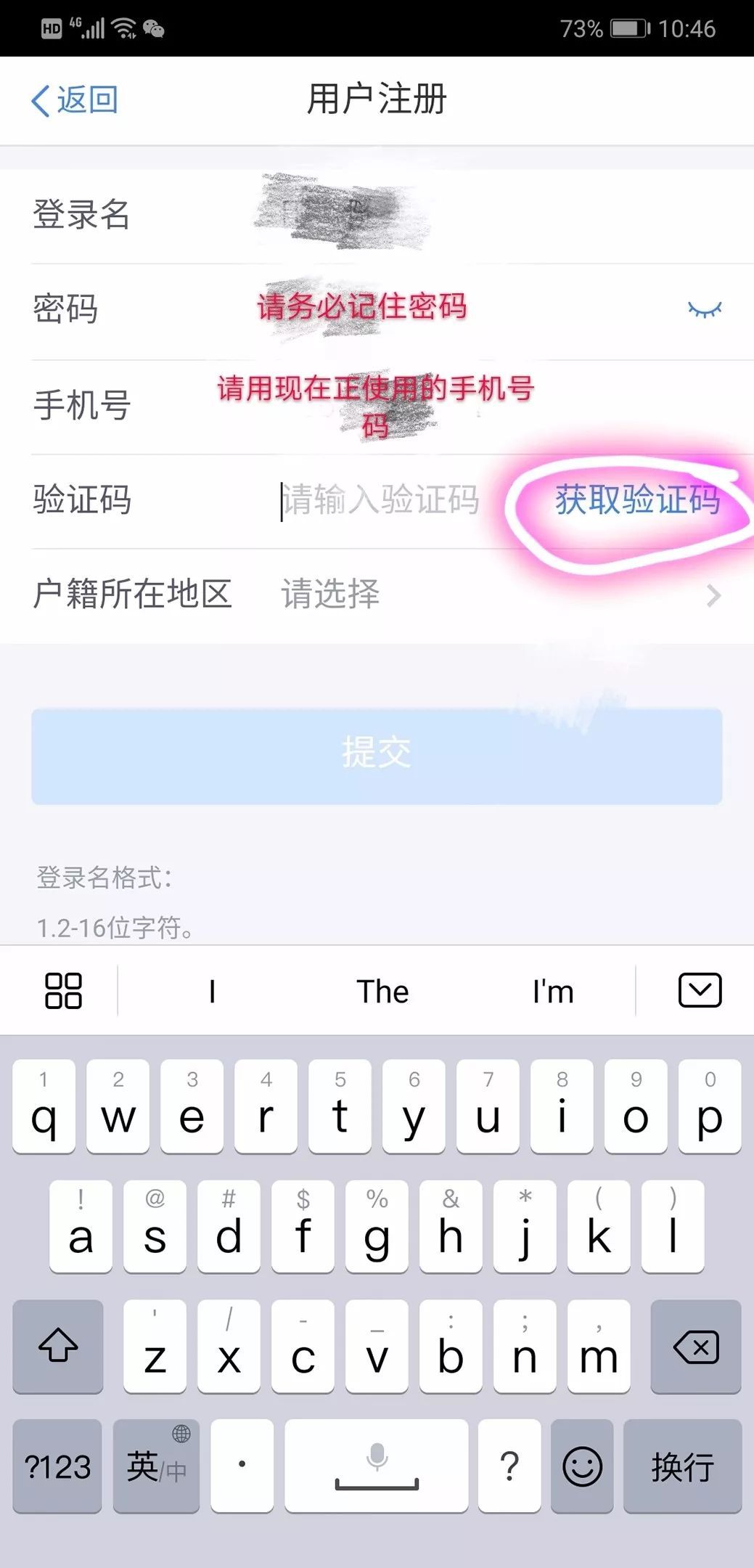
Task: Choose the suggestion "I'm"
Action: (x=553, y=992)
